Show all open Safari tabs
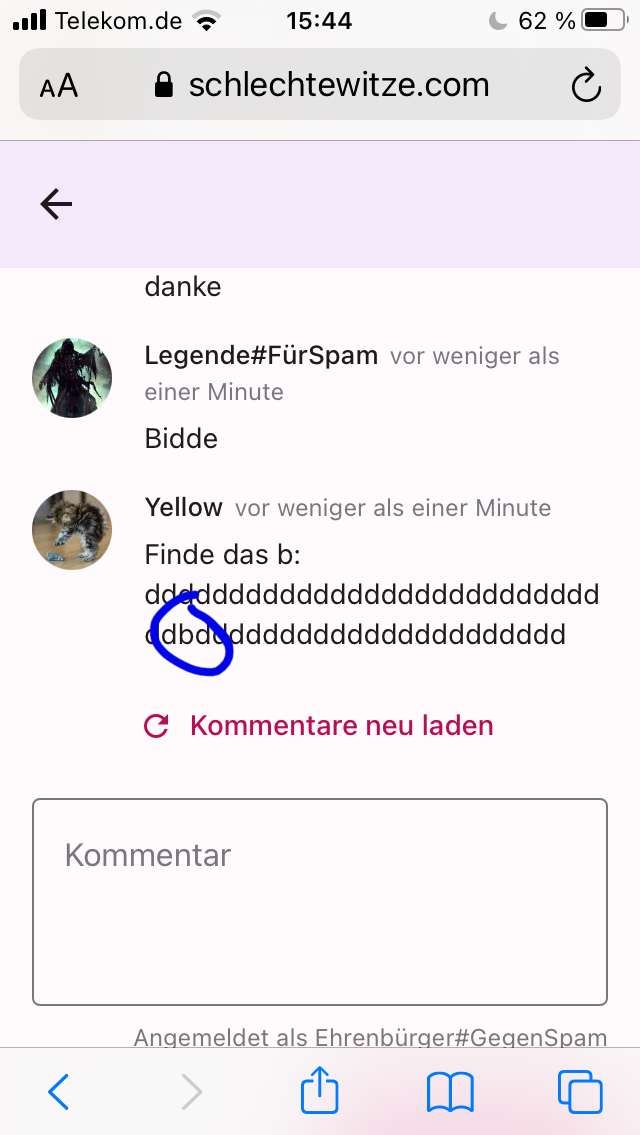Image resolution: width=640 pixels, height=1135 pixels. pyautogui.click(x=580, y=1092)
